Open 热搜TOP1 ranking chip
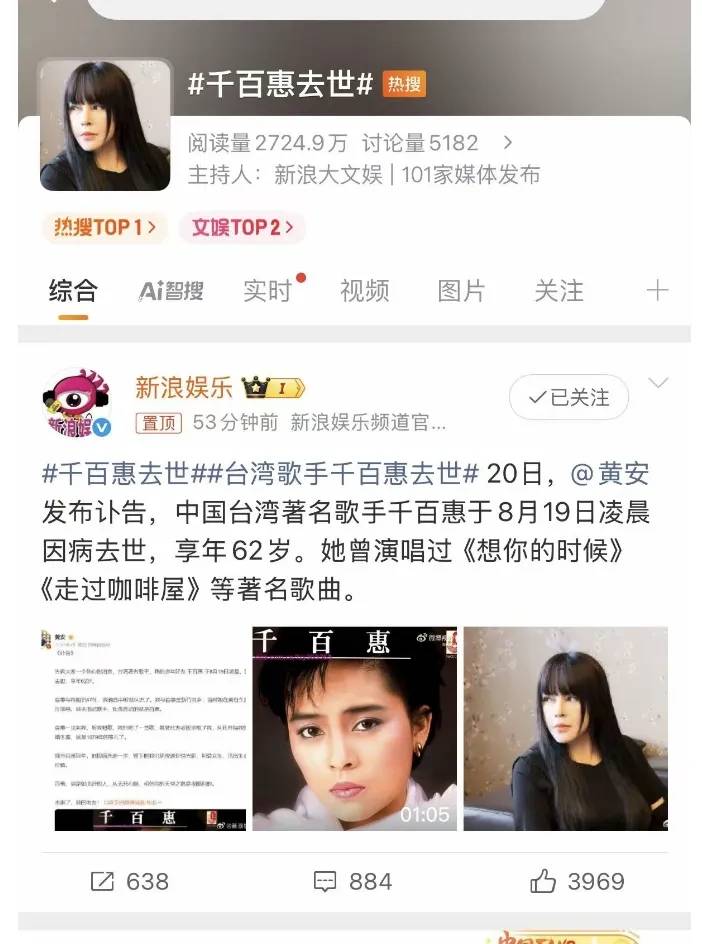 [x=104, y=227]
